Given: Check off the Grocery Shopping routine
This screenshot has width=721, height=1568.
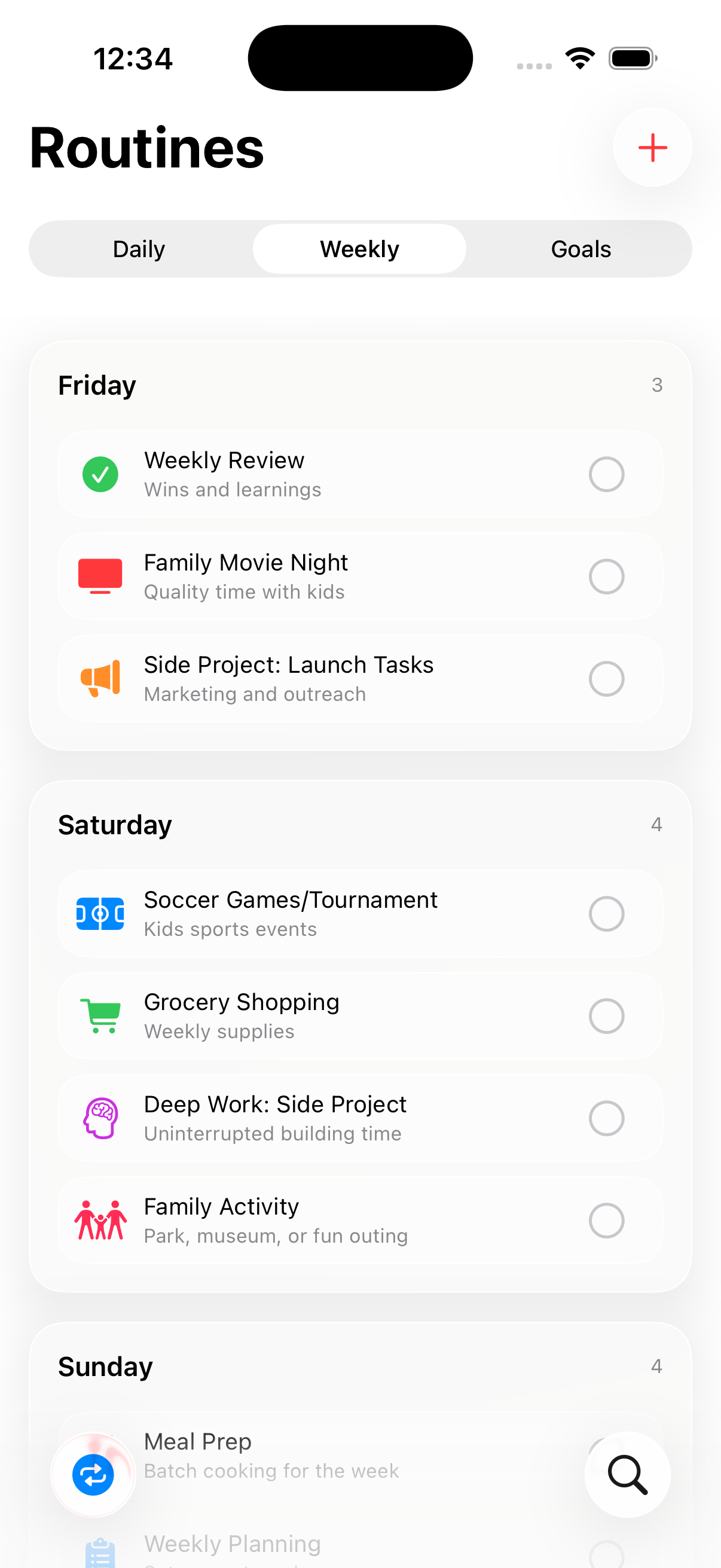Looking at the screenshot, I should pyautogui.click(x=607, y=1015).
